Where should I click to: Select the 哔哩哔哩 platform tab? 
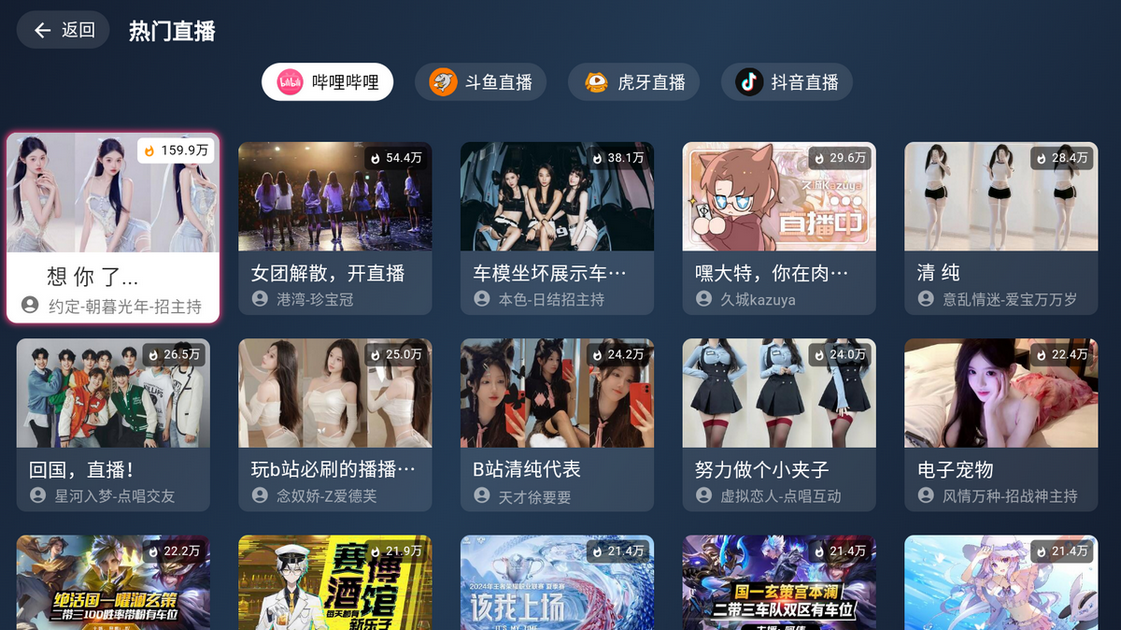(328, 82)
